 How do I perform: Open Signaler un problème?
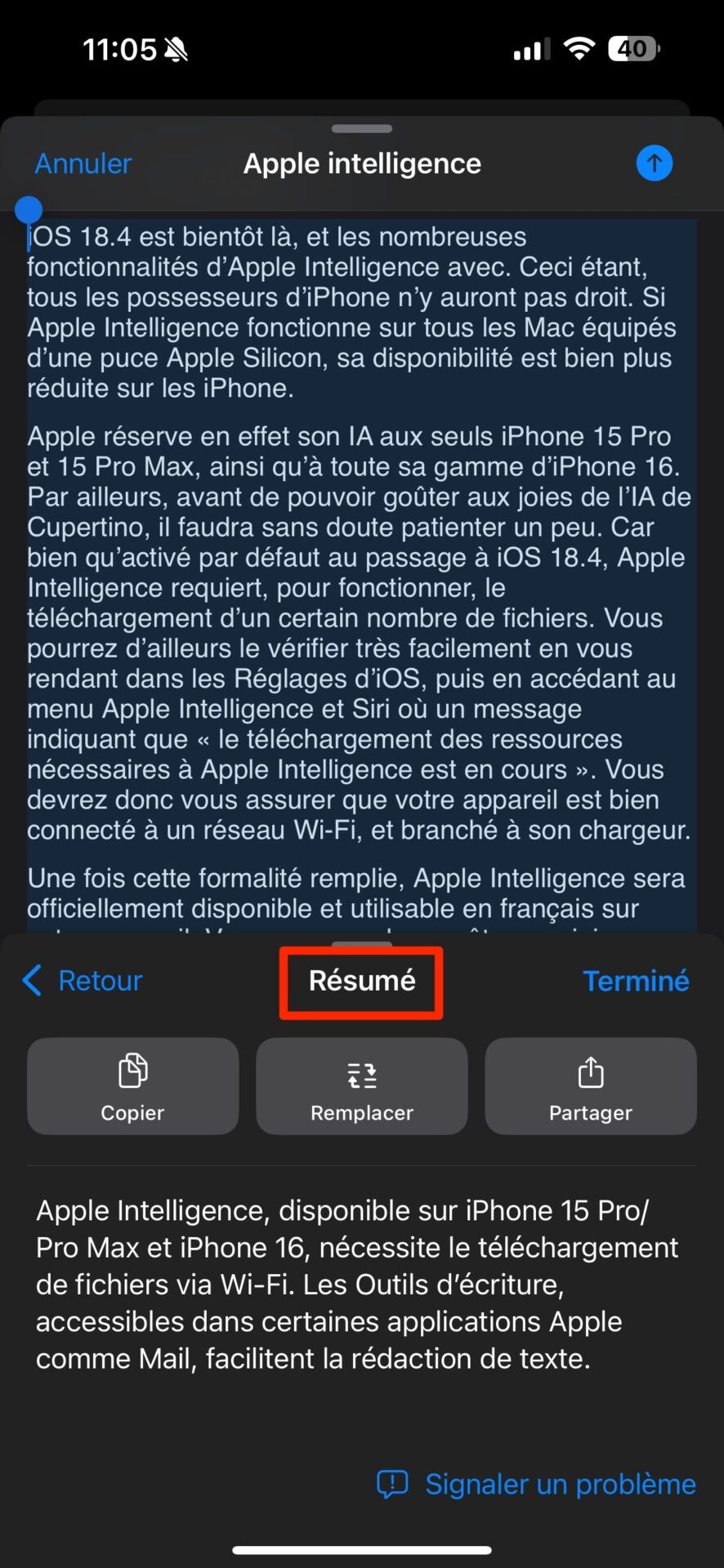point(536,1484)
